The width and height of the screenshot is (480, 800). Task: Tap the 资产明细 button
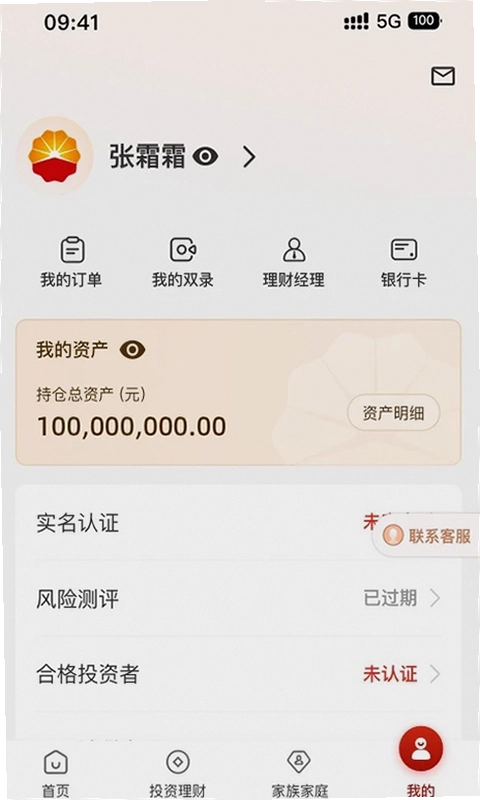393,413
